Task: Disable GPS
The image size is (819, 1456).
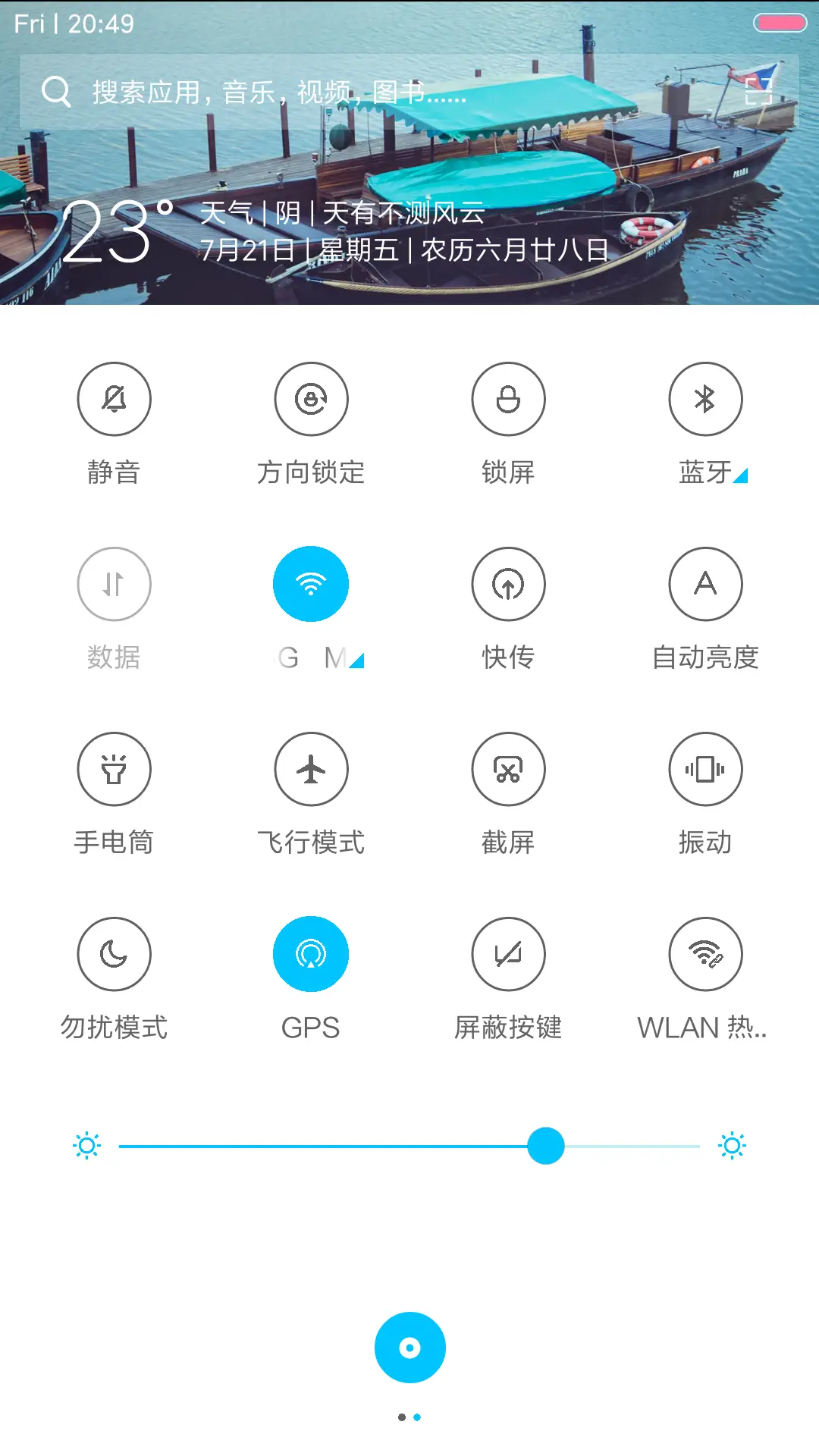Action: pos(311,953)
